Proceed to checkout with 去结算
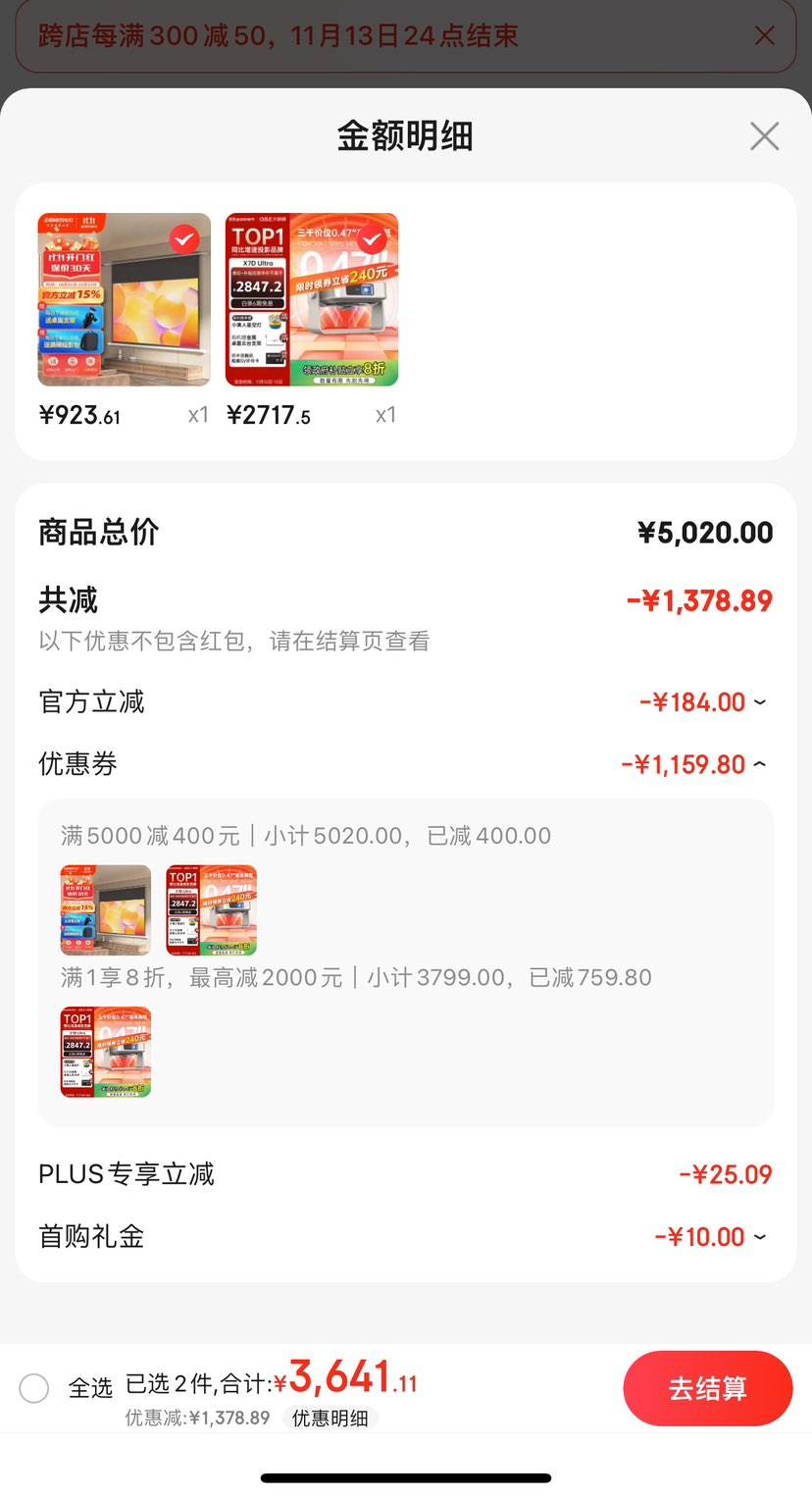This screenshot has width=812, height=1498. coord(707,1388)
